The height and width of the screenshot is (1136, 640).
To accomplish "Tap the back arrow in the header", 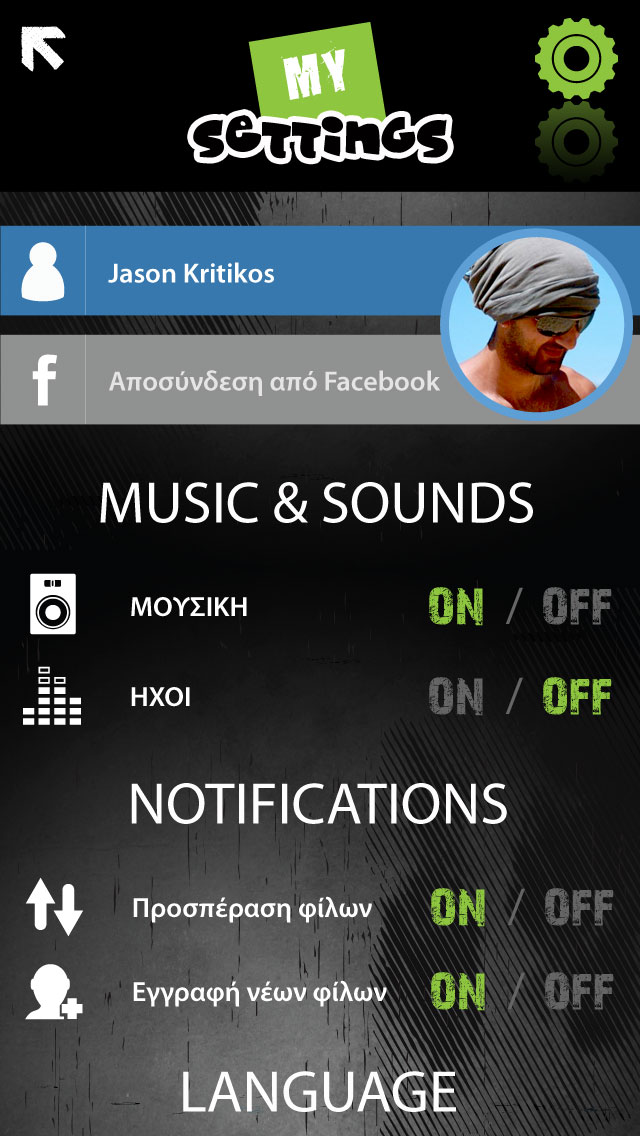I will (x=43, y=48).
